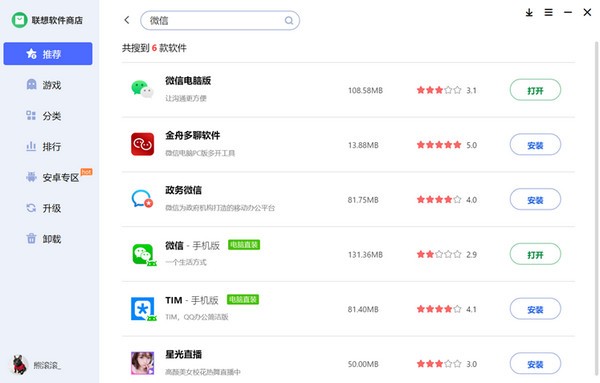Open the user profile at bottom left
The image size is (600, 383).
35,365
